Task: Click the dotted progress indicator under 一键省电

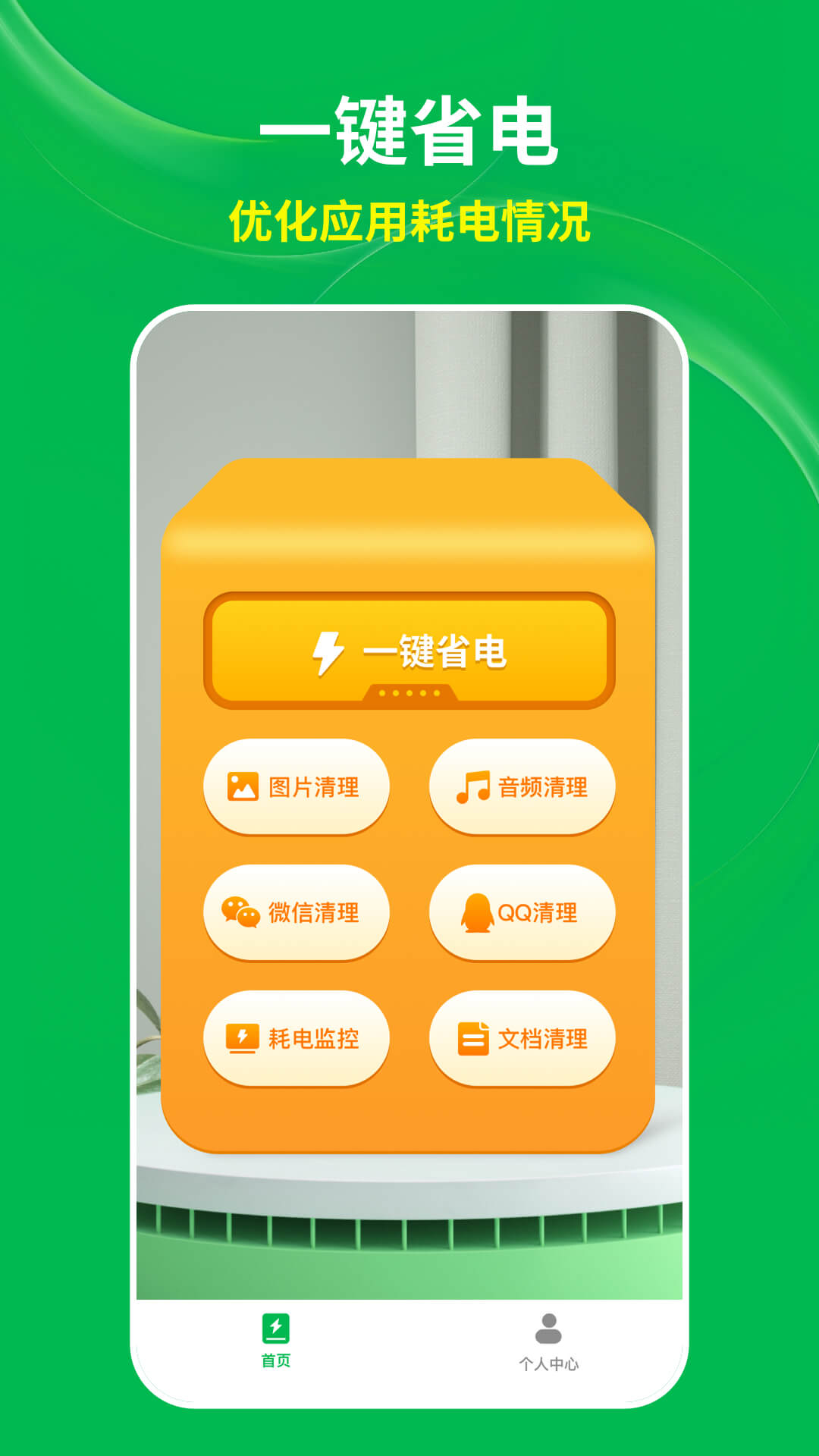Action: click(x=409, y=692)
